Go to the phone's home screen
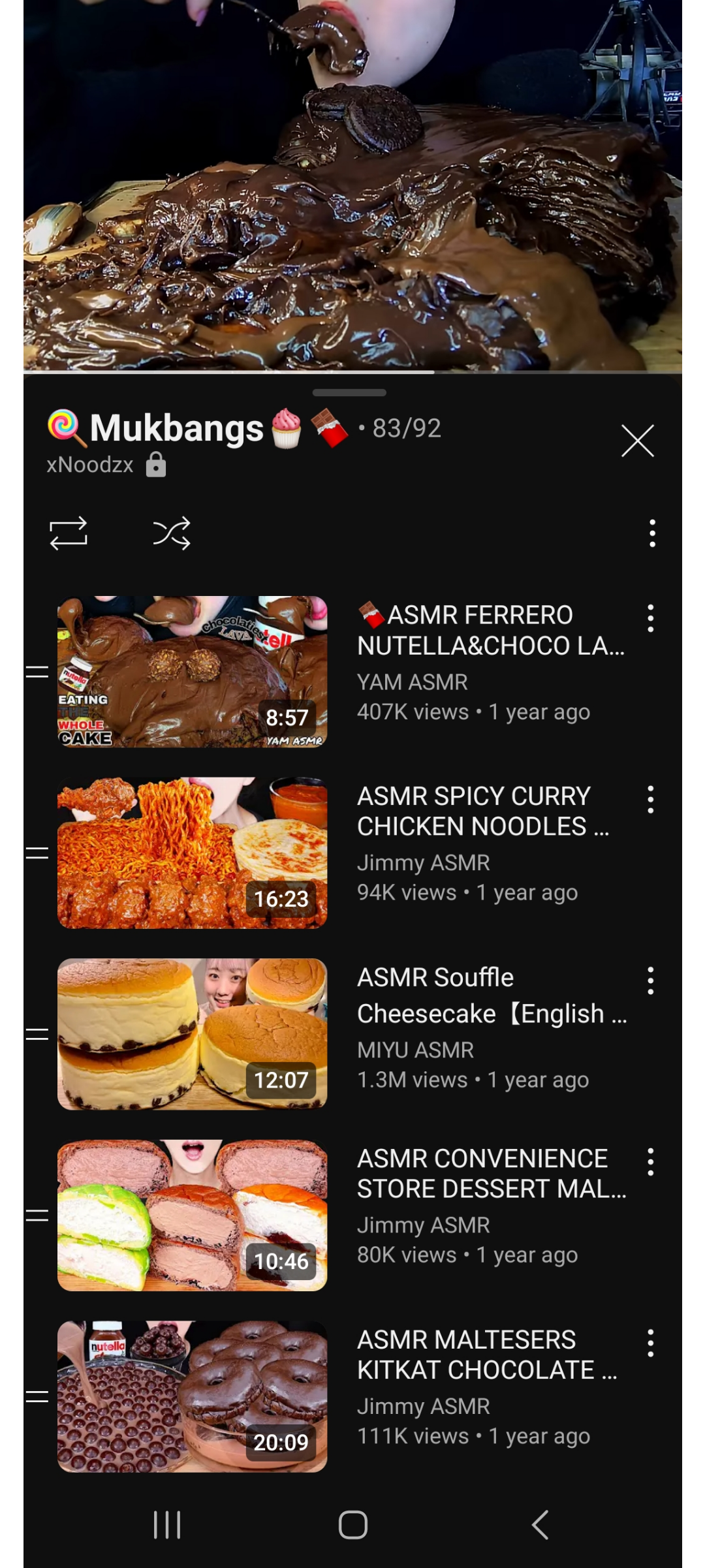Image resolution: width=705 pixels, height=1568 pixels. 352,1525
